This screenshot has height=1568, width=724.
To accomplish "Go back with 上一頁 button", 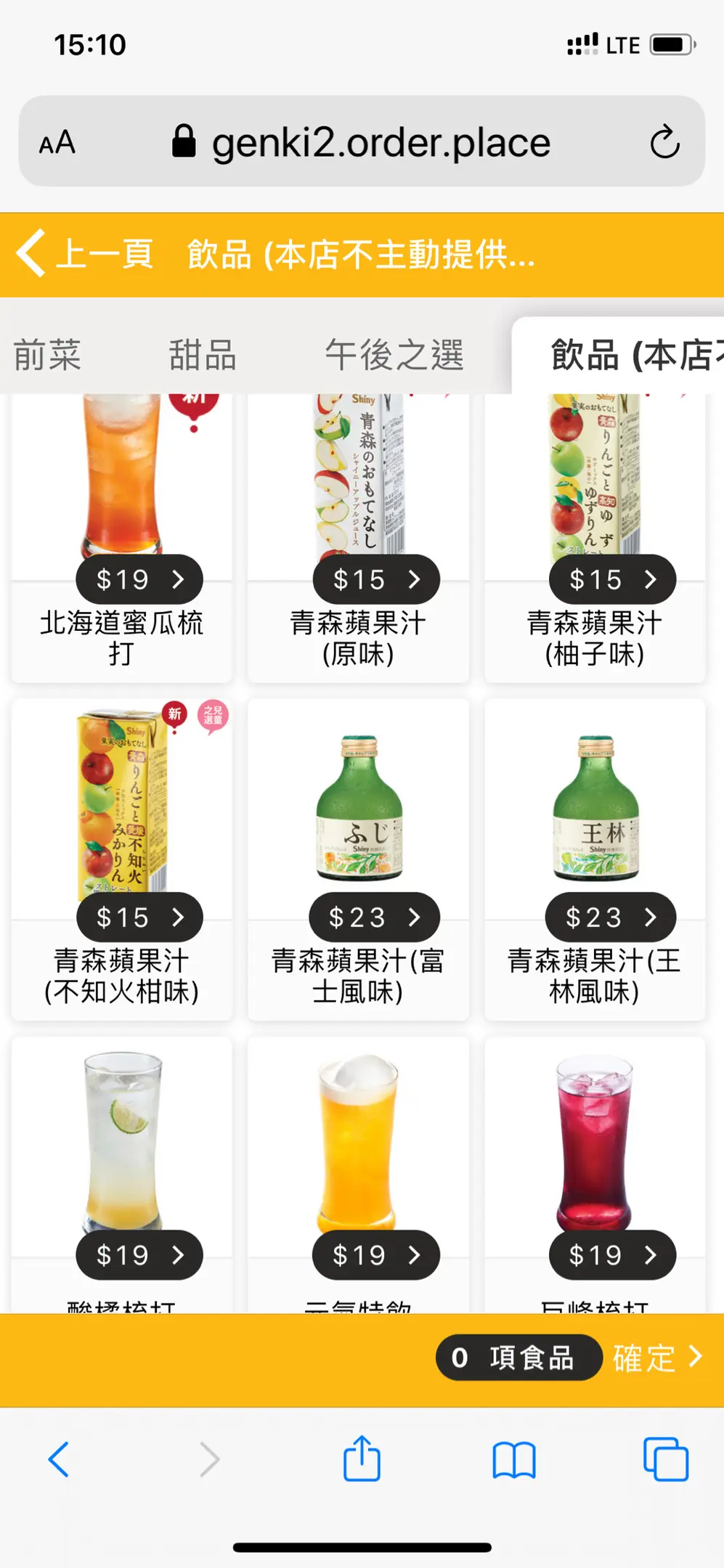I will coord(86,254).
